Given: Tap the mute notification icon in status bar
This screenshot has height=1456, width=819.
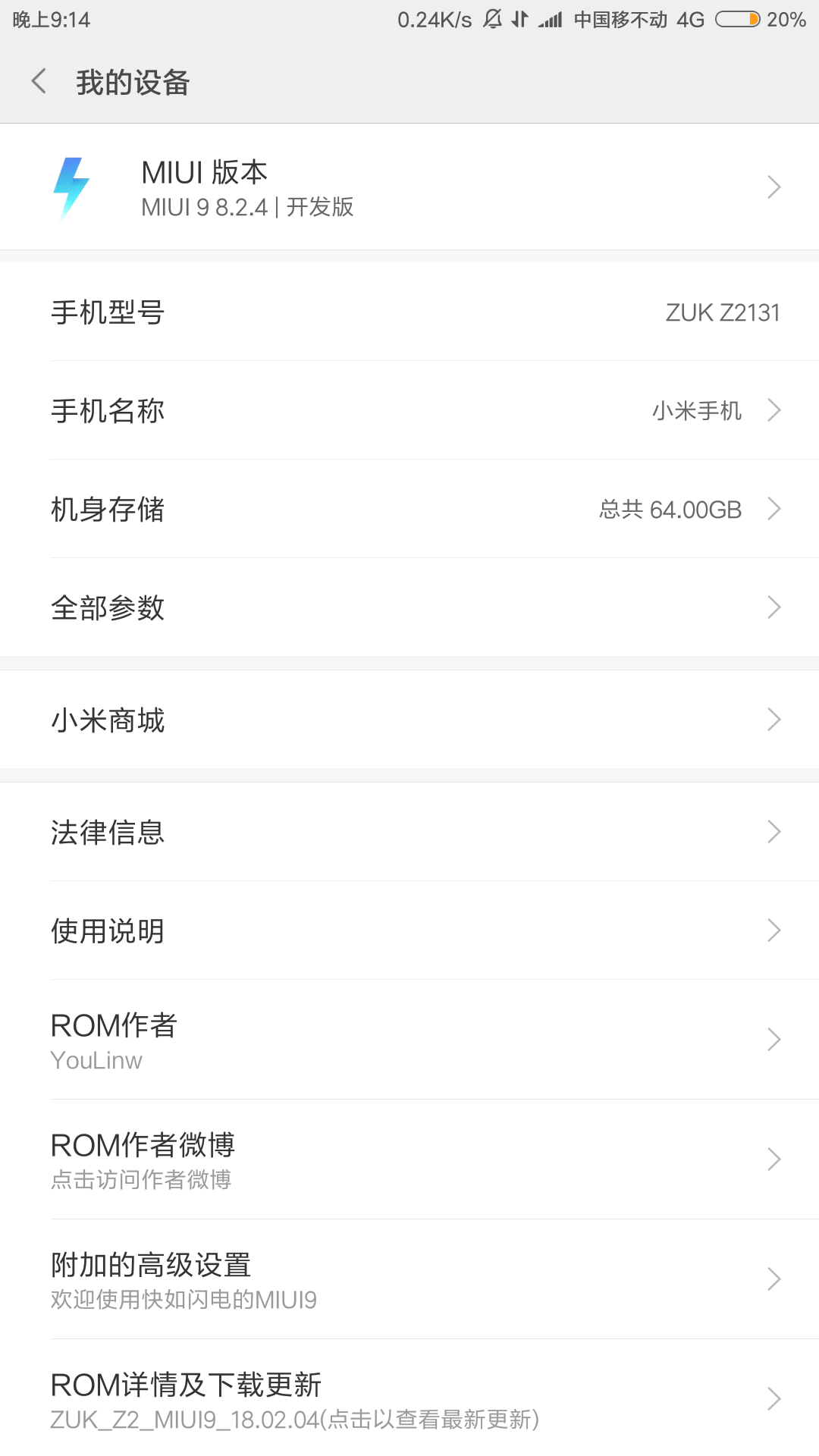Looking at the screenshot, I should coord(492,19).
